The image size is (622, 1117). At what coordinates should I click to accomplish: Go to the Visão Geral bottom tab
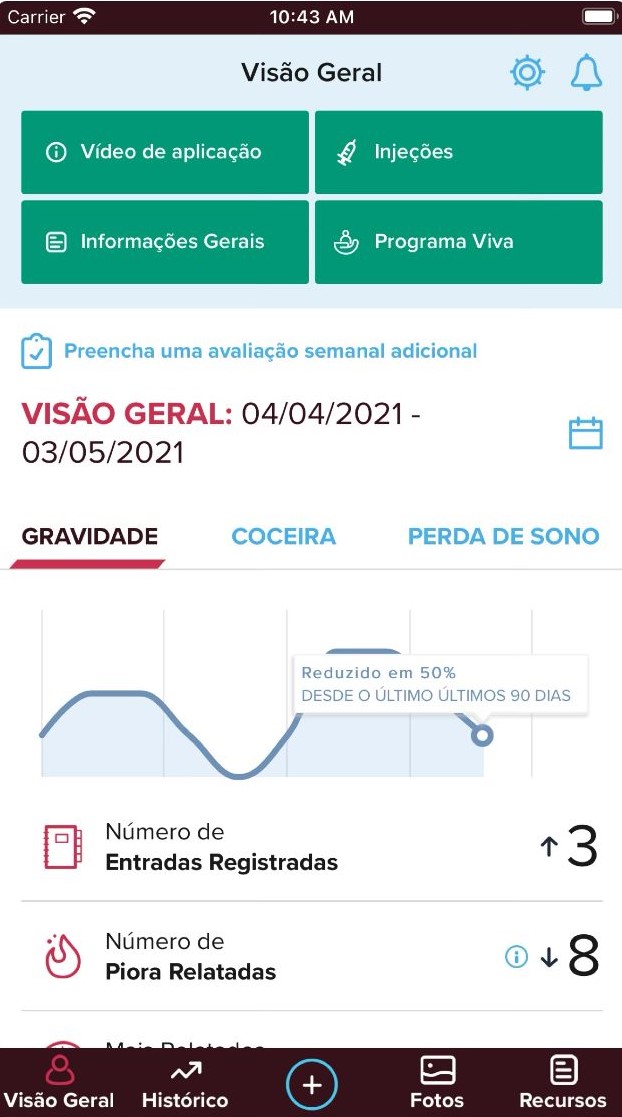(59, 1083)
